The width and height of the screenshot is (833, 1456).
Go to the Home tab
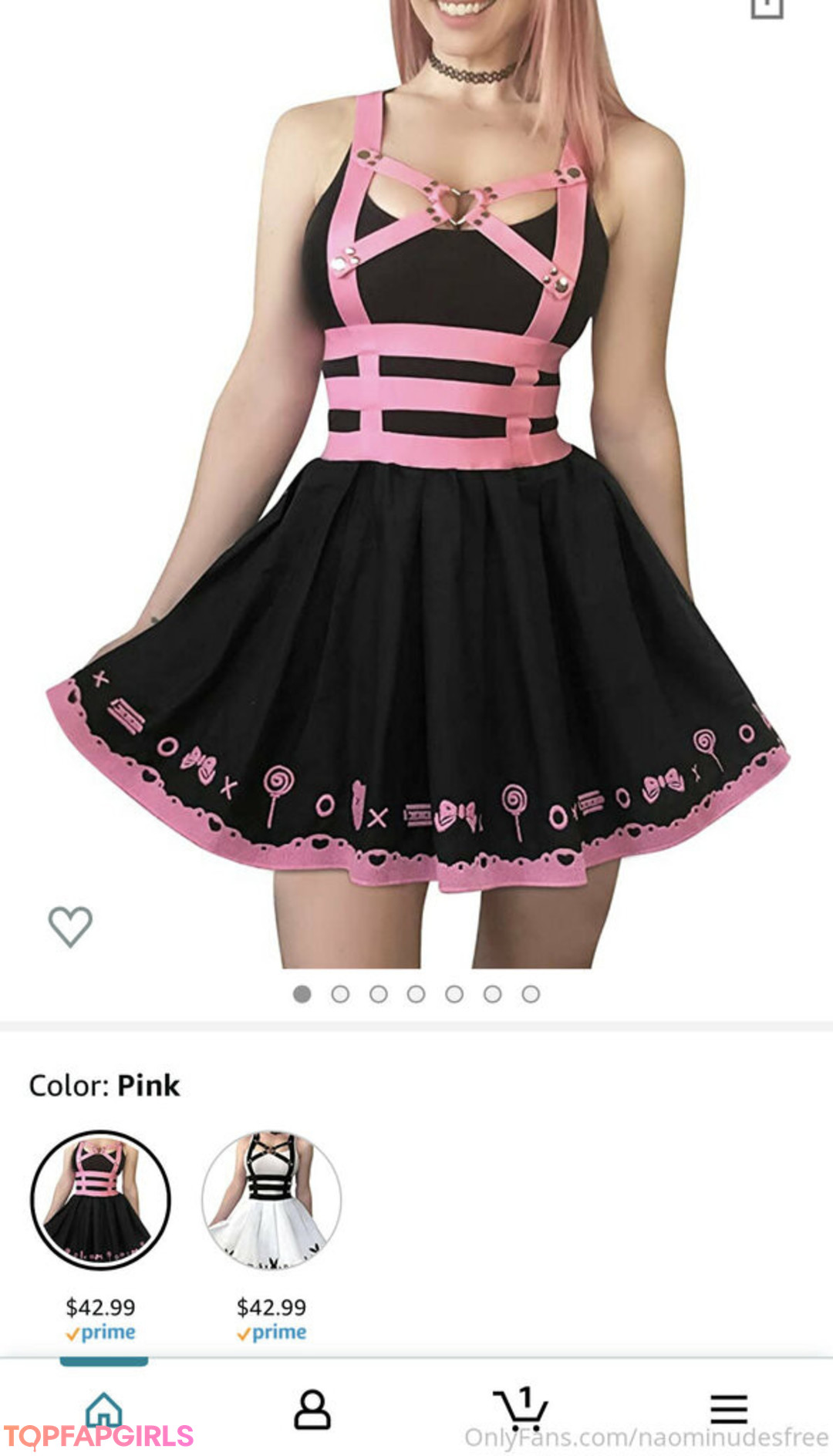click(x=103, y=1410)
